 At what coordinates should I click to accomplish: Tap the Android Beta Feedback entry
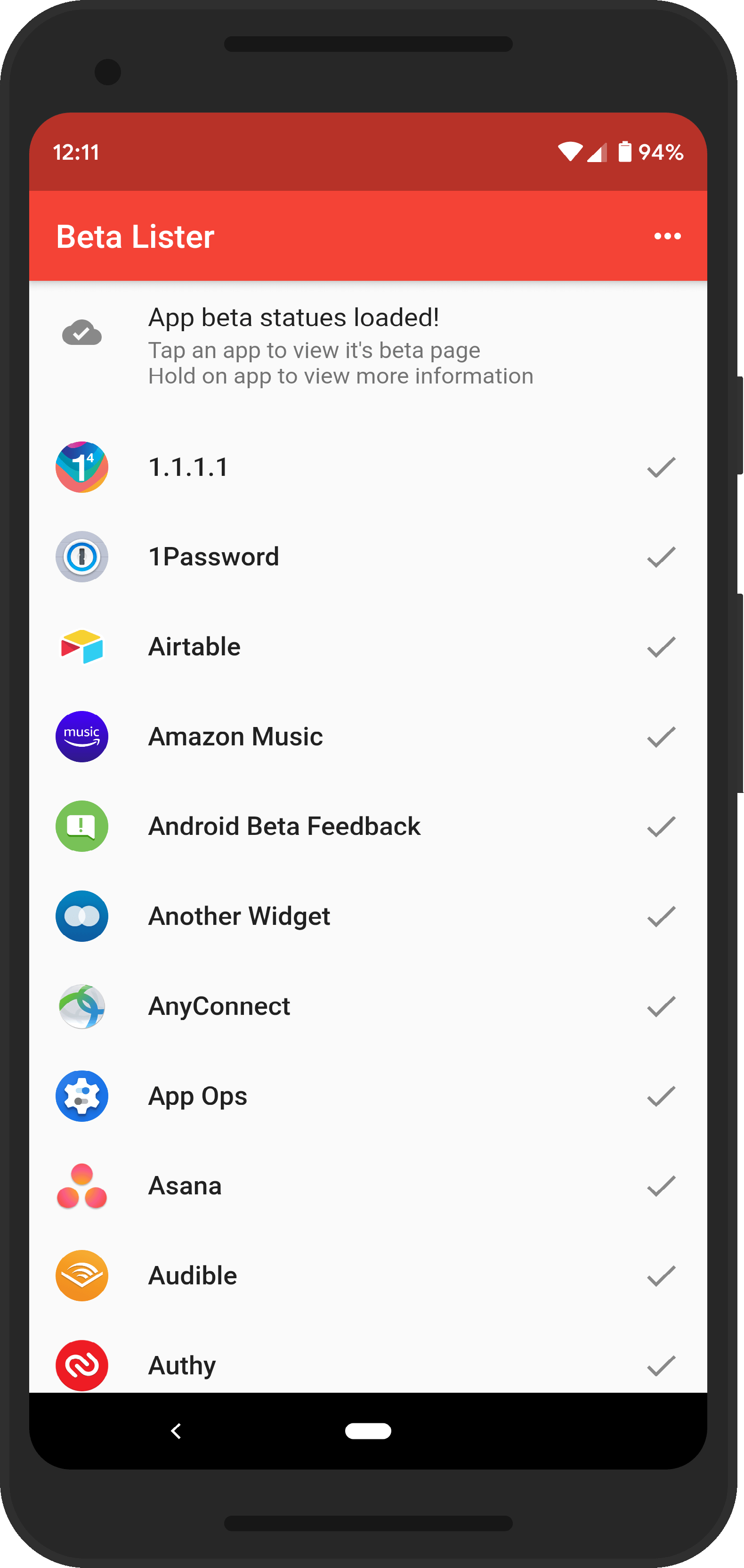coord(367,826)
